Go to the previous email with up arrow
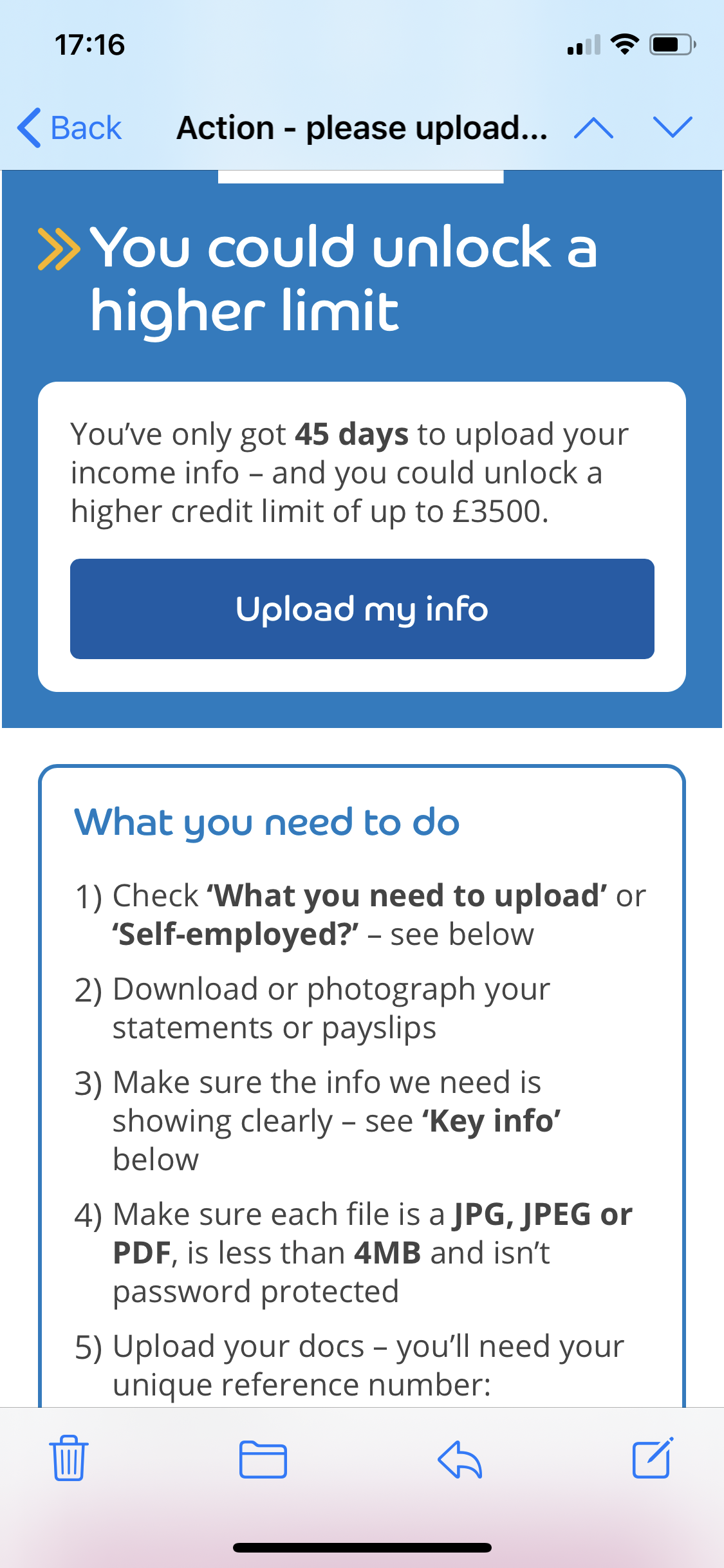Screen dimensions: 724x1568 pyautogui.click(x=593, y=127)
